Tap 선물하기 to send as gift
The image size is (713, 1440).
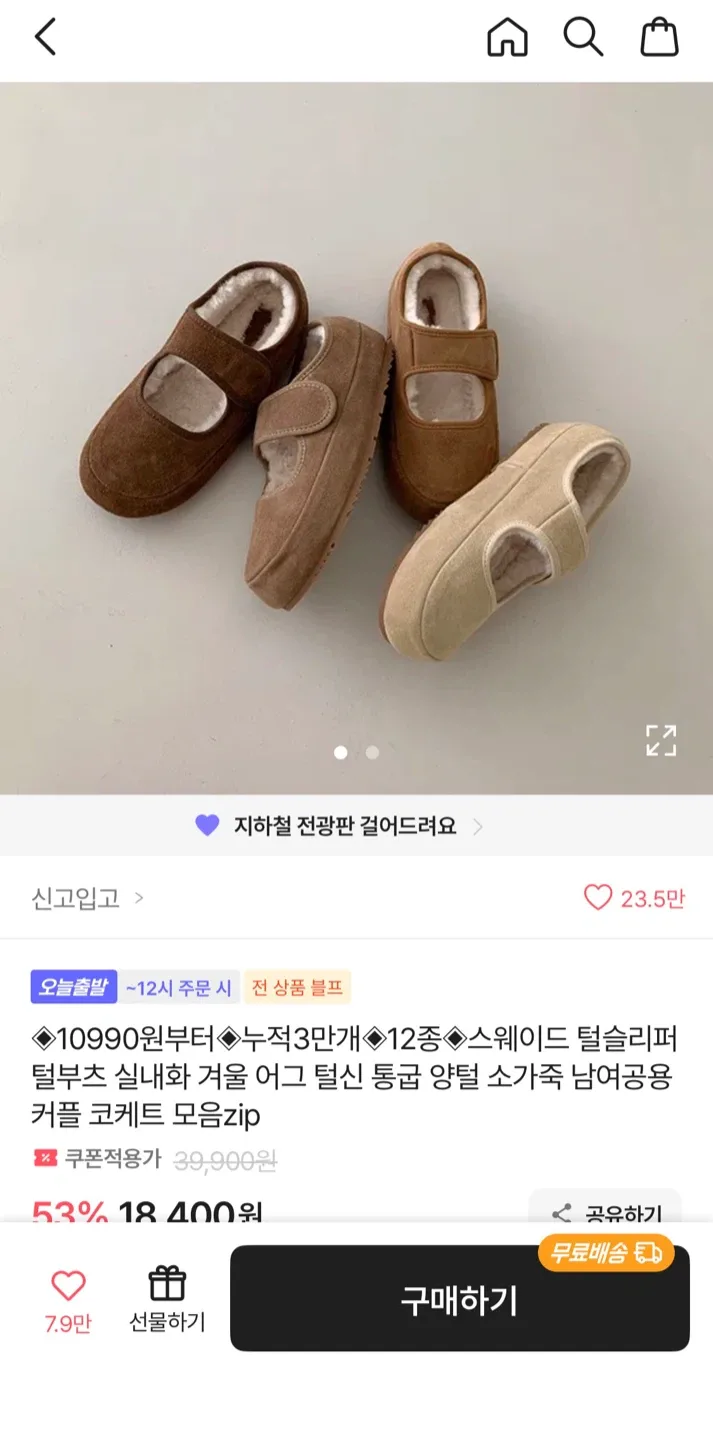pyautogui.click(x=167, y=1298)
